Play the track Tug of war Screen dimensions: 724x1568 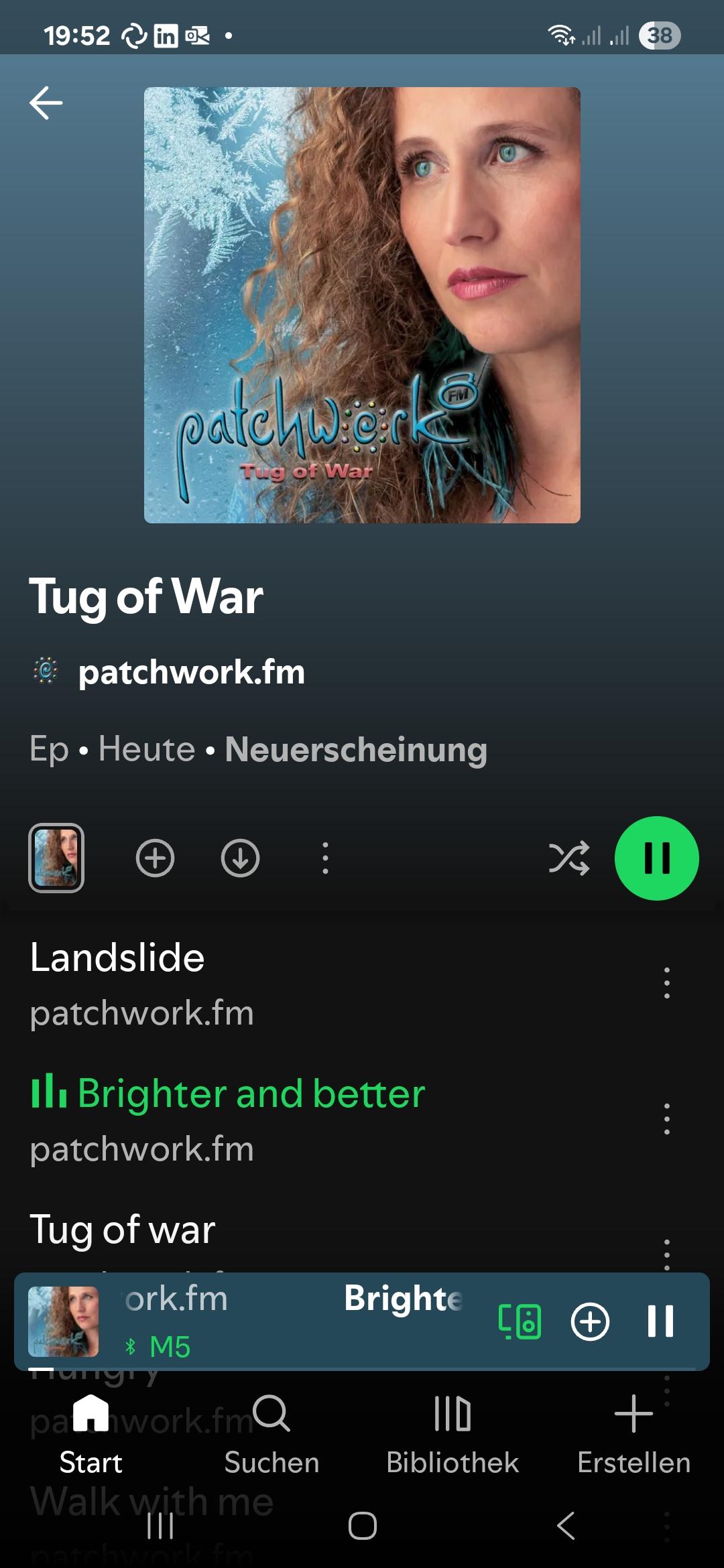pyautogui.click(x=268, y=1232)
